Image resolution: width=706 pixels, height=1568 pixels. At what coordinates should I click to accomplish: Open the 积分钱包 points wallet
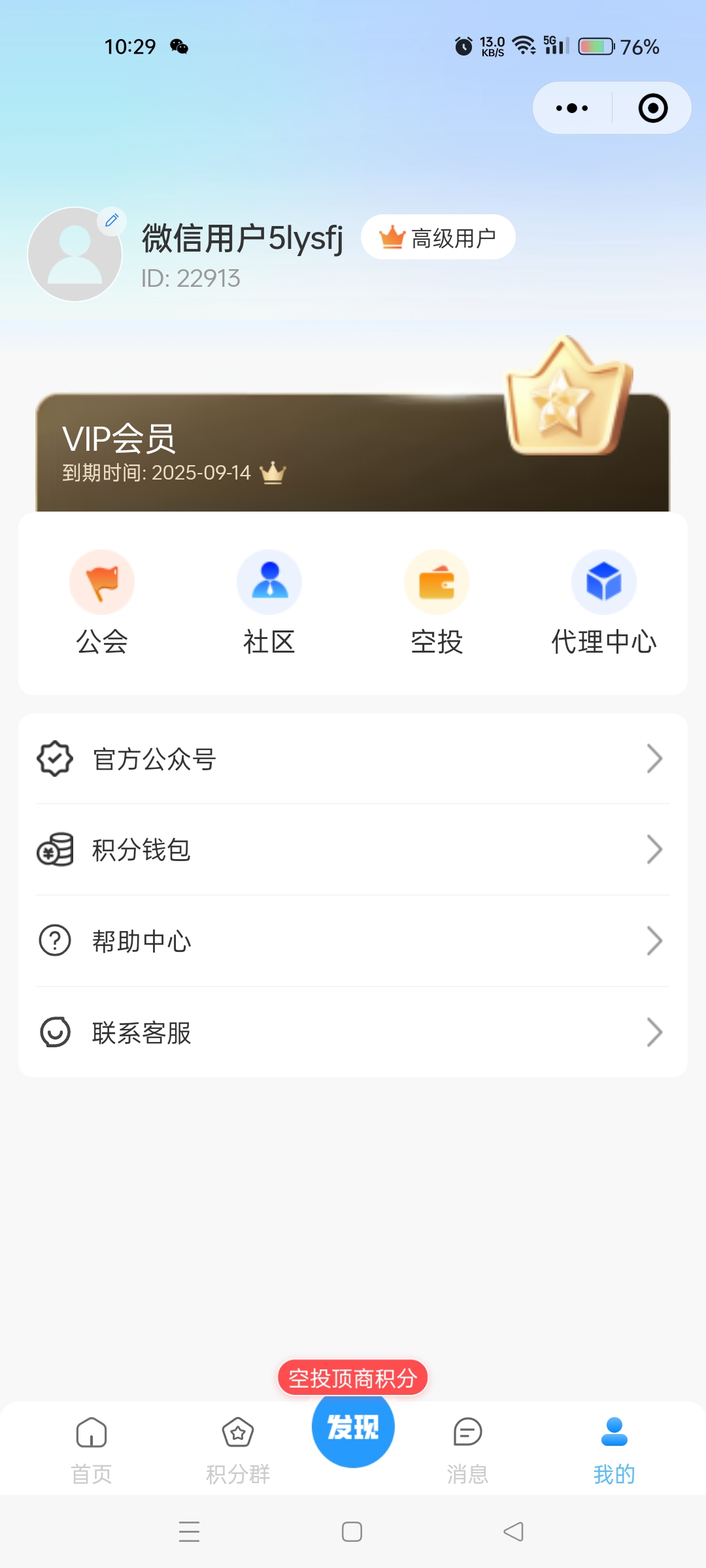pyautogui.click(x=353, y=850)
